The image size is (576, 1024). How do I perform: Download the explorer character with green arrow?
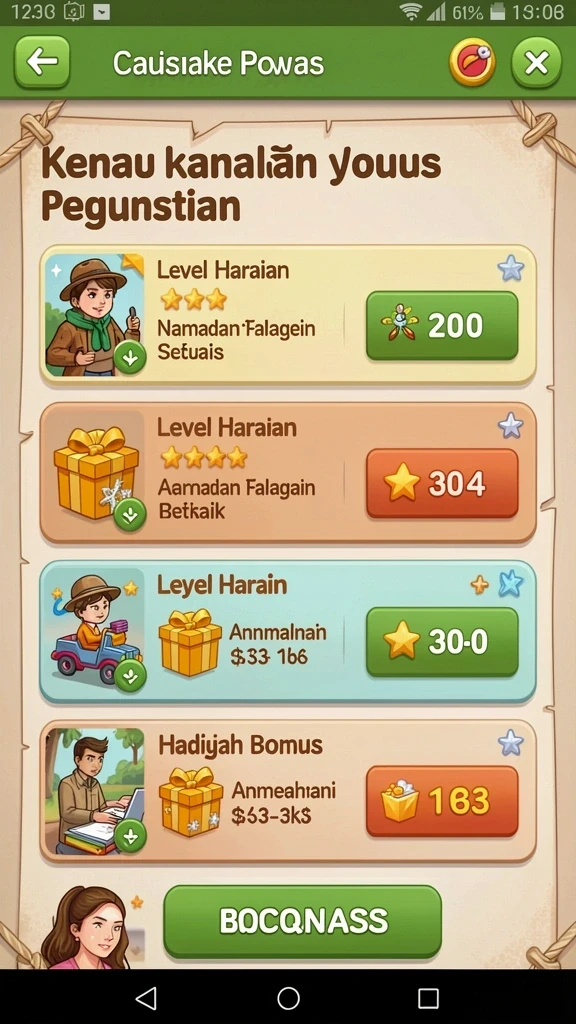(x=130, y=357)
